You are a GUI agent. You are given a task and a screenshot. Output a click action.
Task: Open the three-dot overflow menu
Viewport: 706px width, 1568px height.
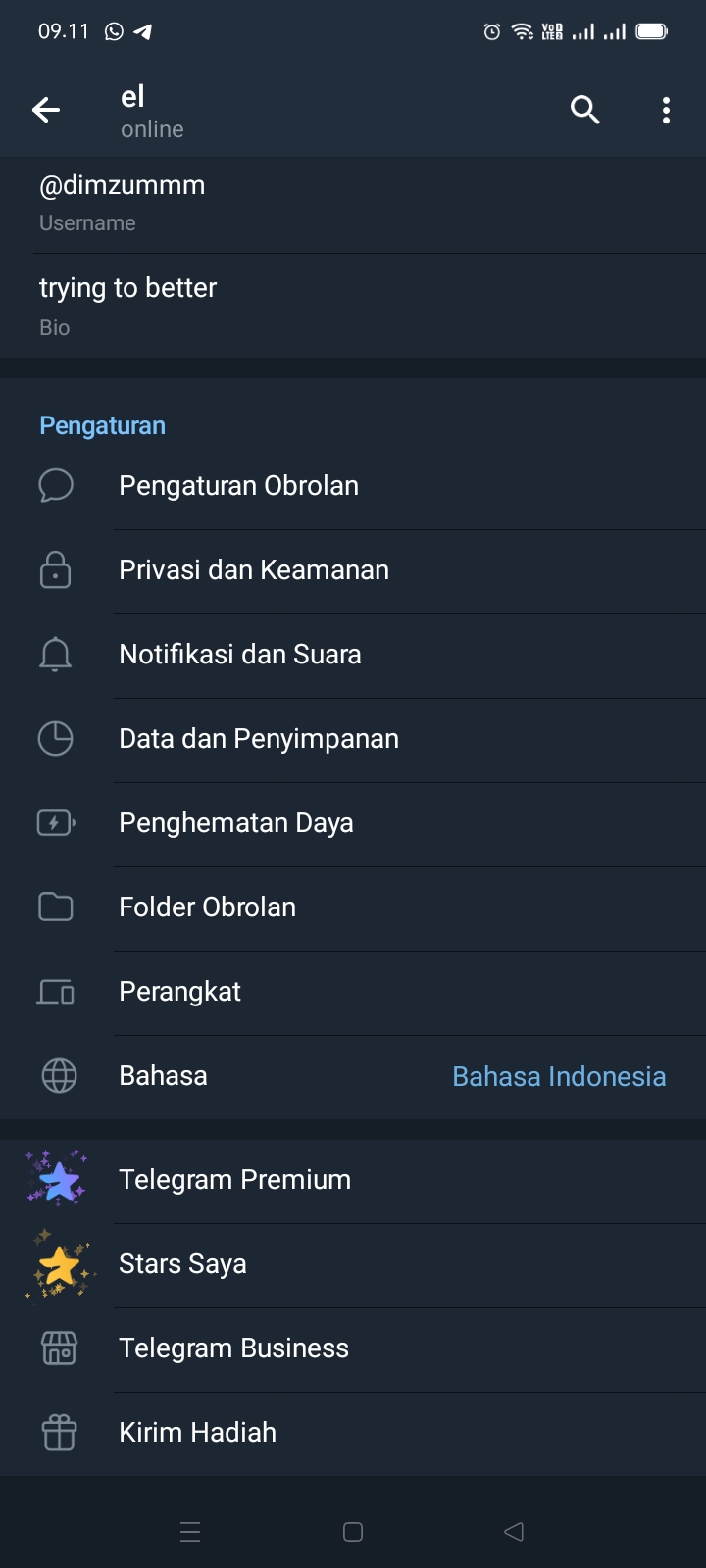(666, 110)
